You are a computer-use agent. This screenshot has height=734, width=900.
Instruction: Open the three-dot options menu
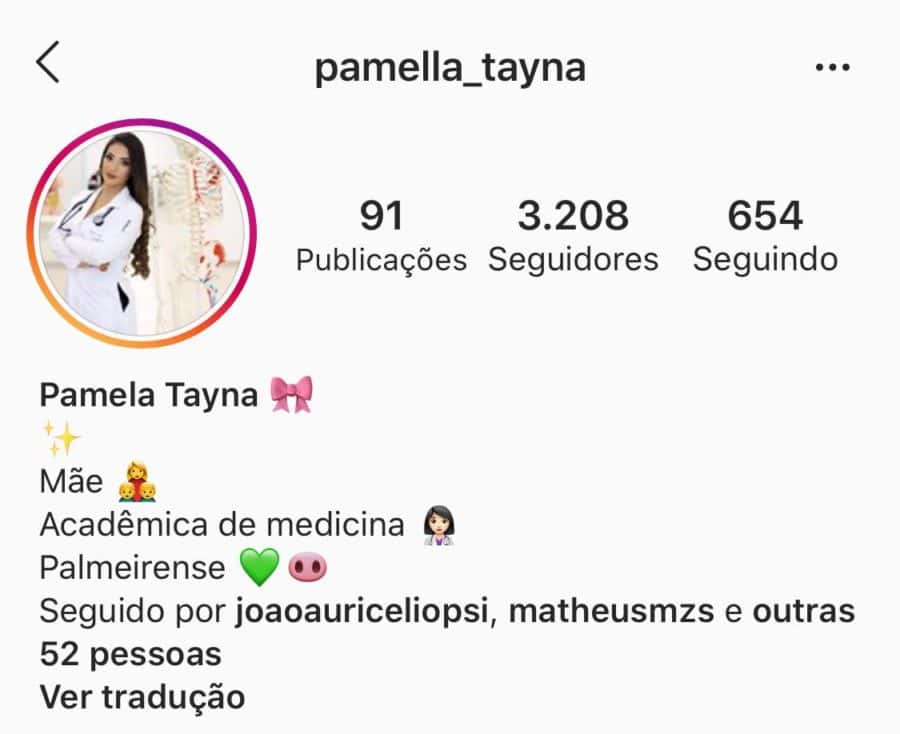click(x=831, y=67)
